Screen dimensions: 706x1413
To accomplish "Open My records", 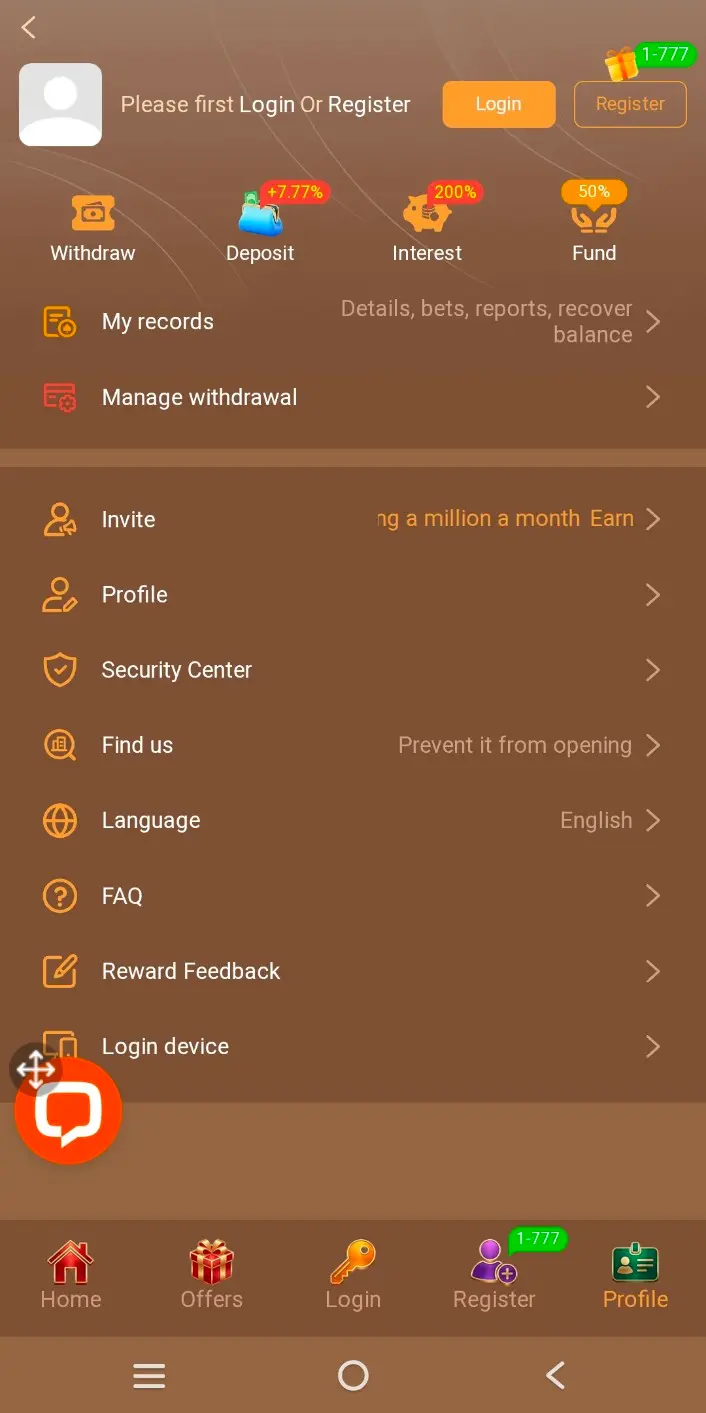I will (x=352, y=322).
